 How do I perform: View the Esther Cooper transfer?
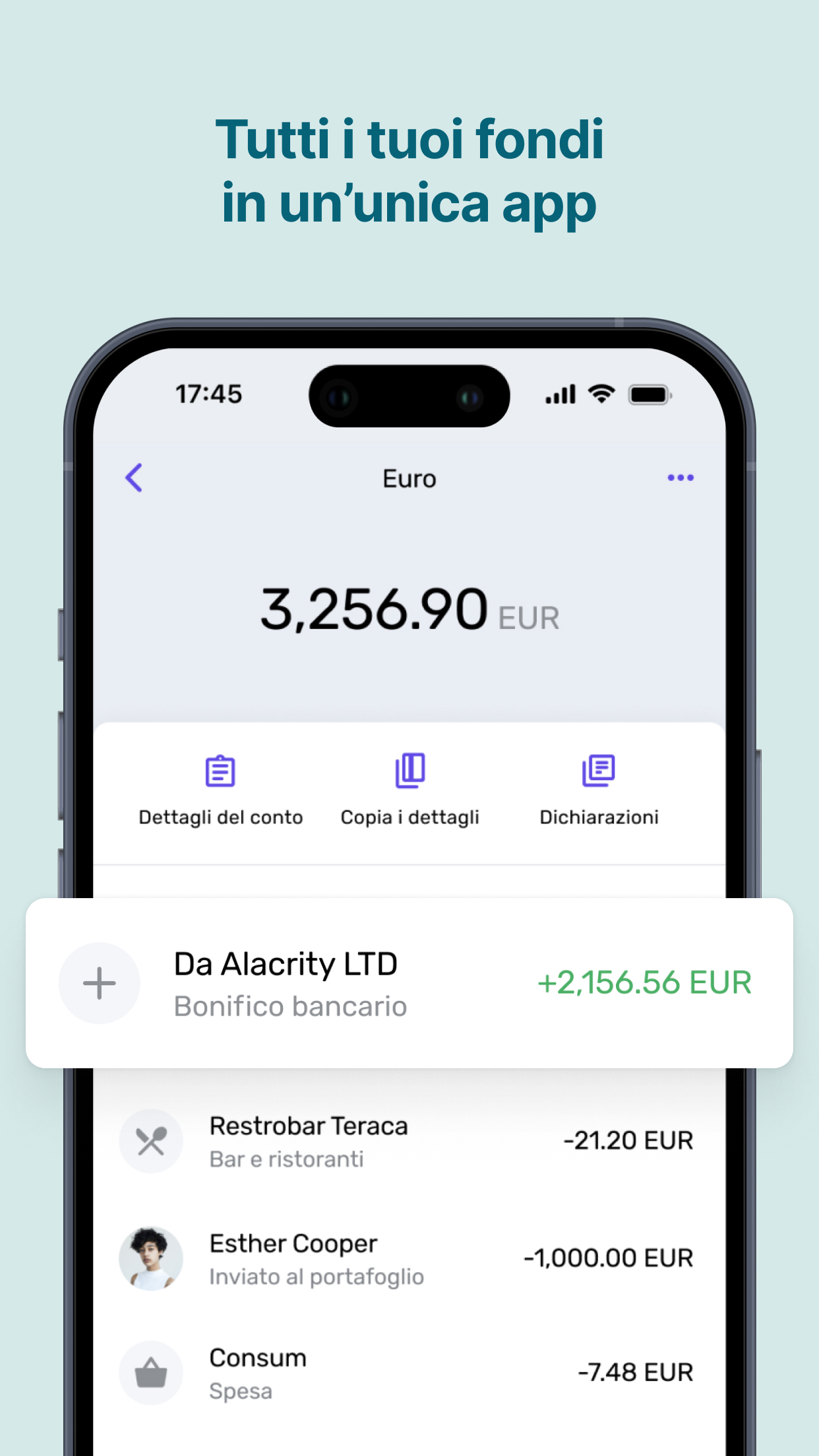click(x=409, y=1258)
